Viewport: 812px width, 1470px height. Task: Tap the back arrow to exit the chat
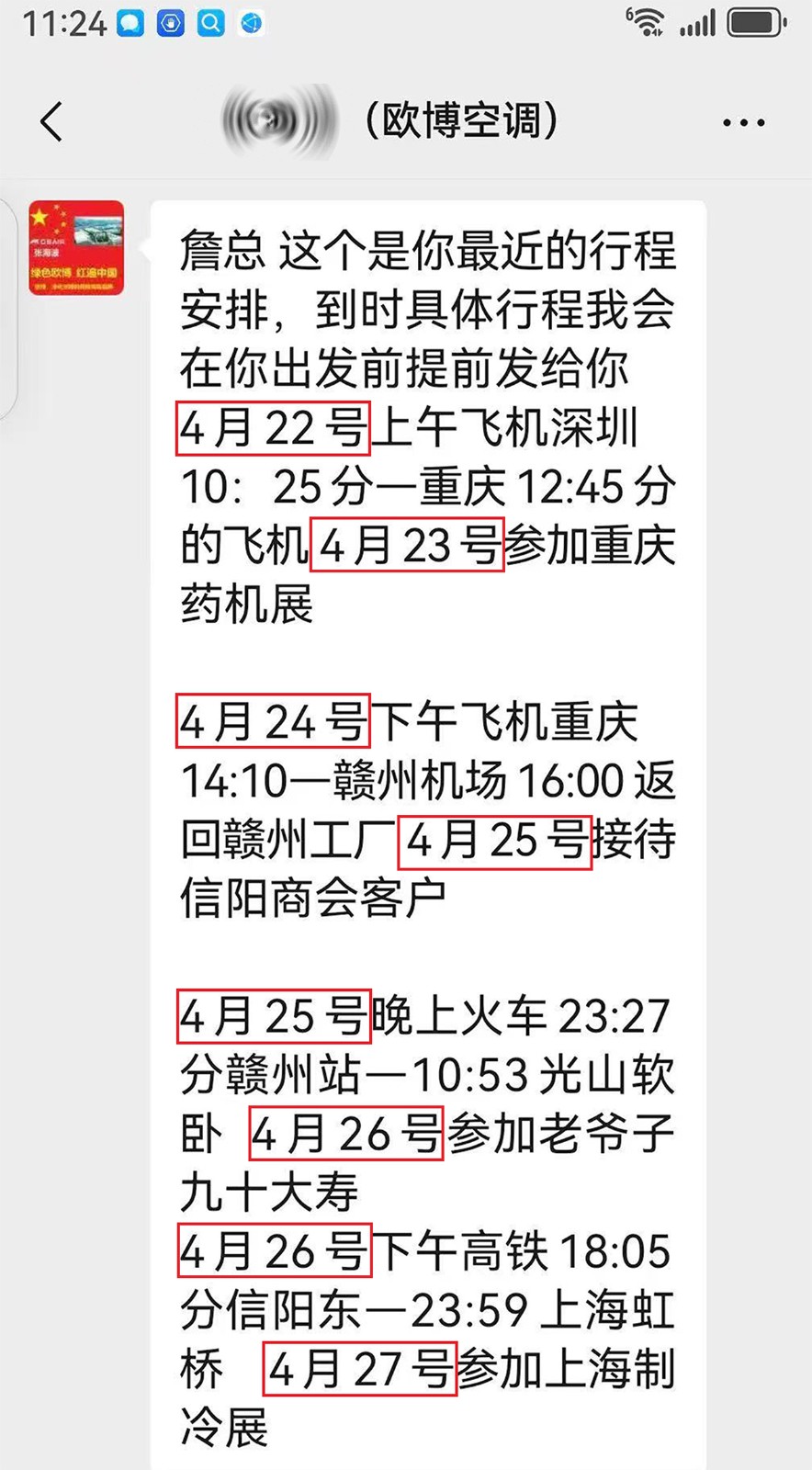[52, 120]
